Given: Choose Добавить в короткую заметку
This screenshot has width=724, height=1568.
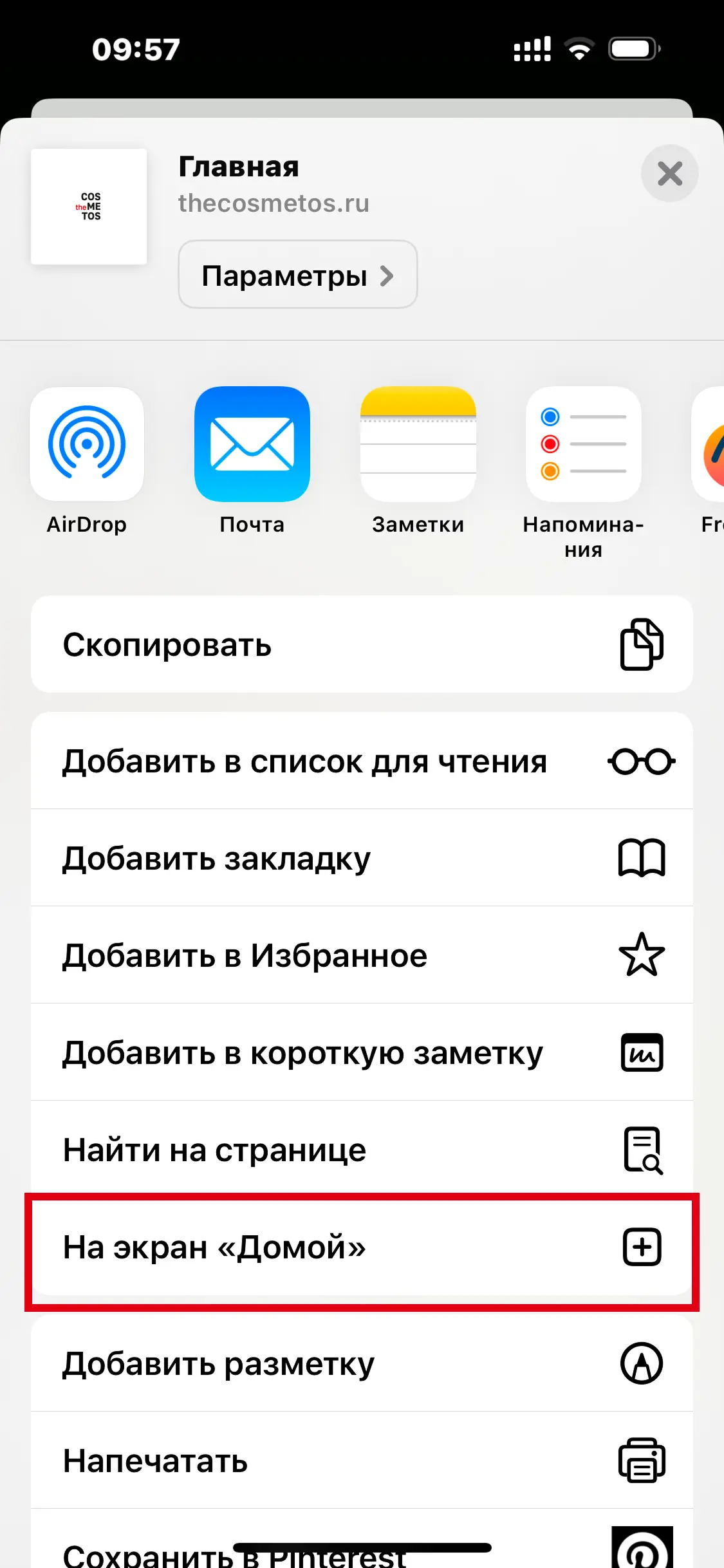Looking at the screenshot, I should (x=362, y=1052).
